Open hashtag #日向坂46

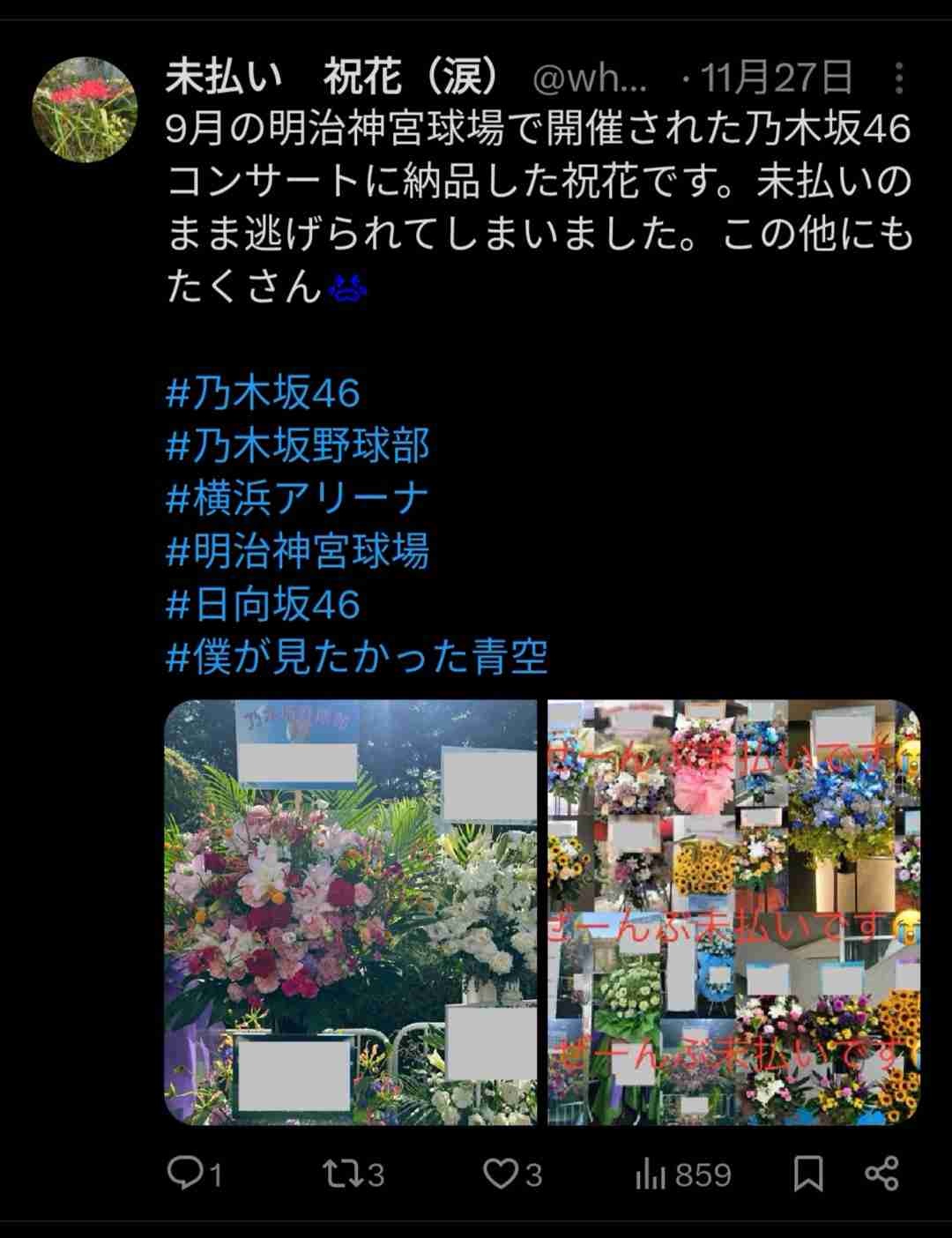[264, 604]
